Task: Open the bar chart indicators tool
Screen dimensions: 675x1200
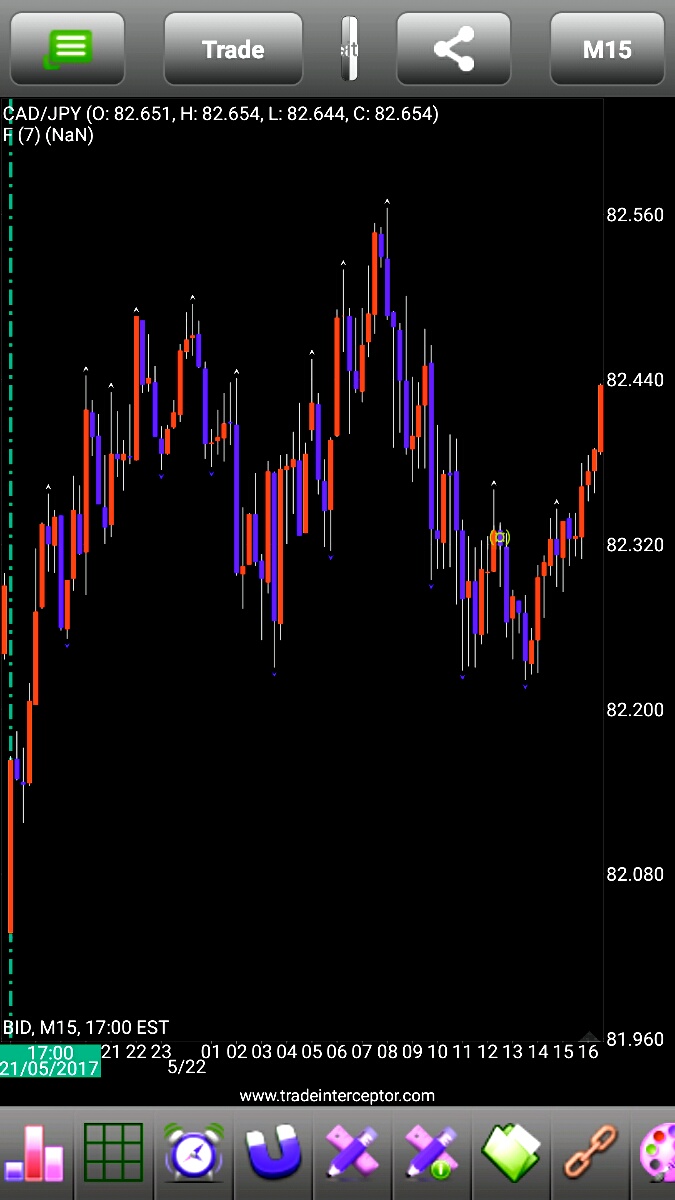Action: [x=37, y=1154]
